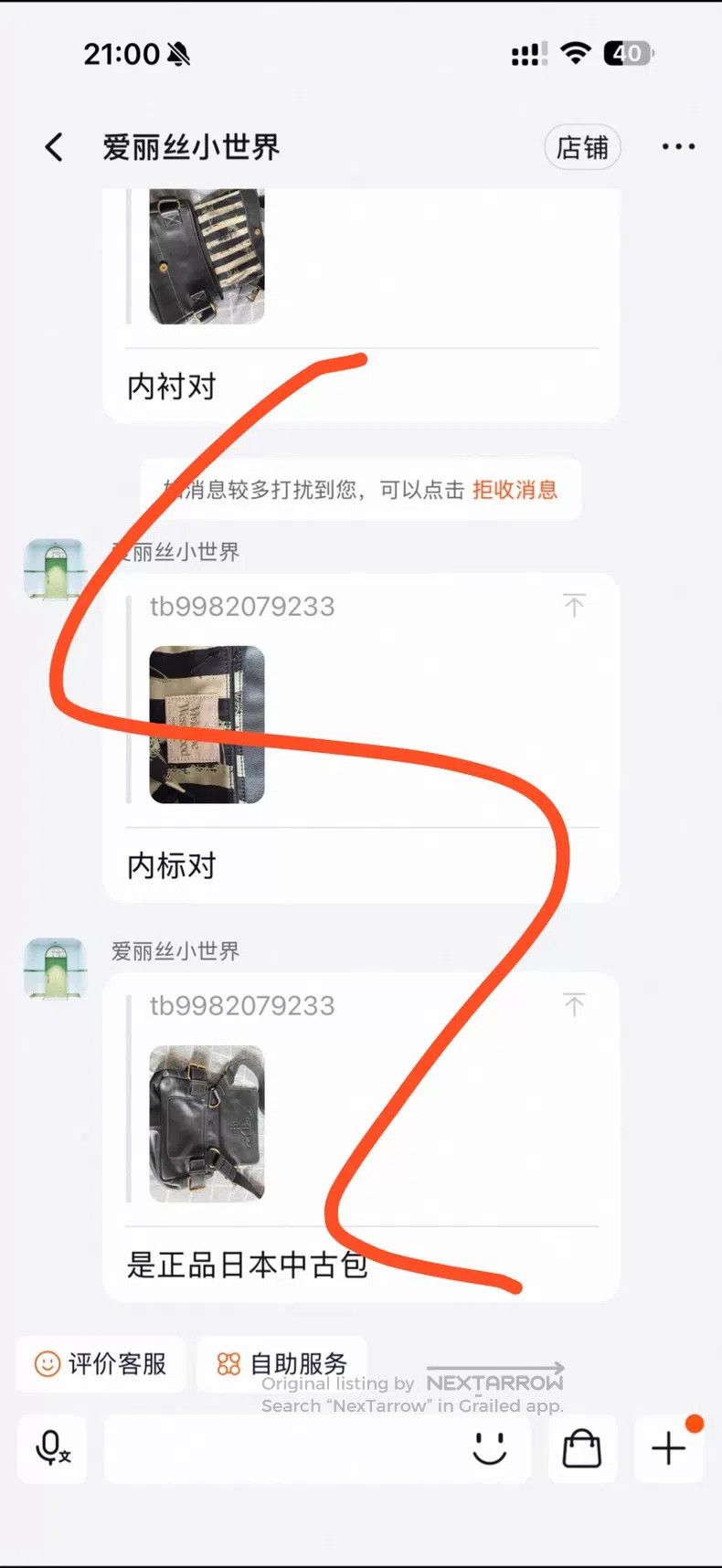
Task: Open 自助服务 self-service options
Action: point(281,1364)
